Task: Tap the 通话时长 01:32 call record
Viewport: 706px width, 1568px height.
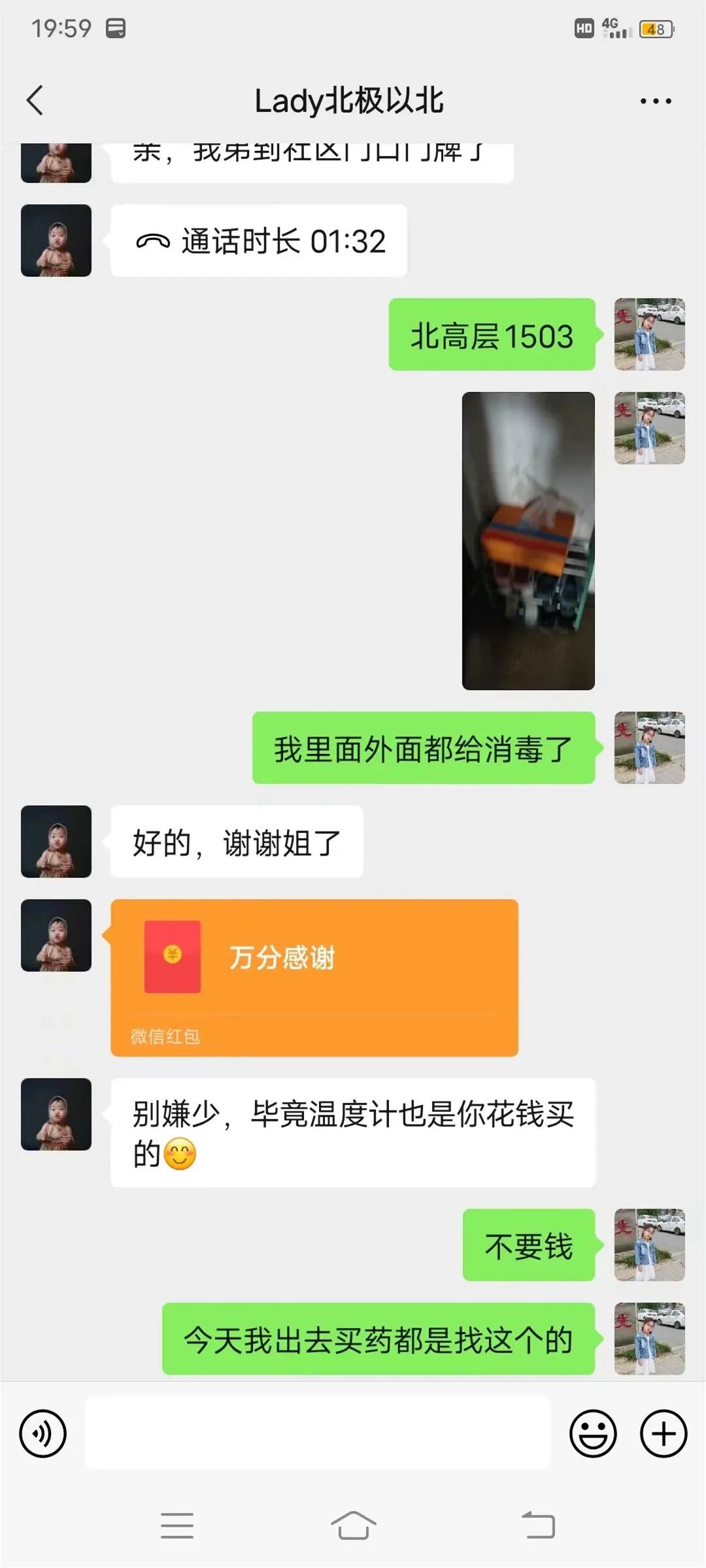Action: (259, 241)
